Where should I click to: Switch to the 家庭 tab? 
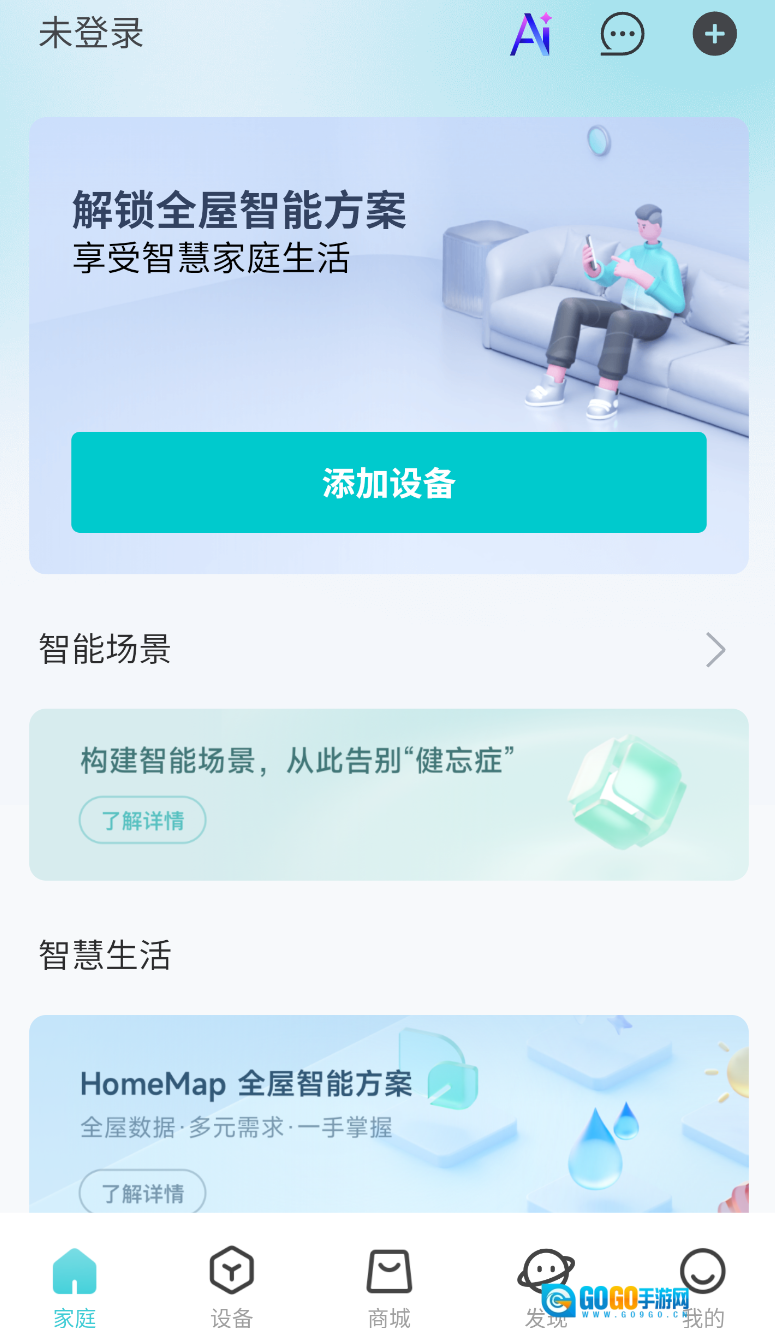[74, 1285]
